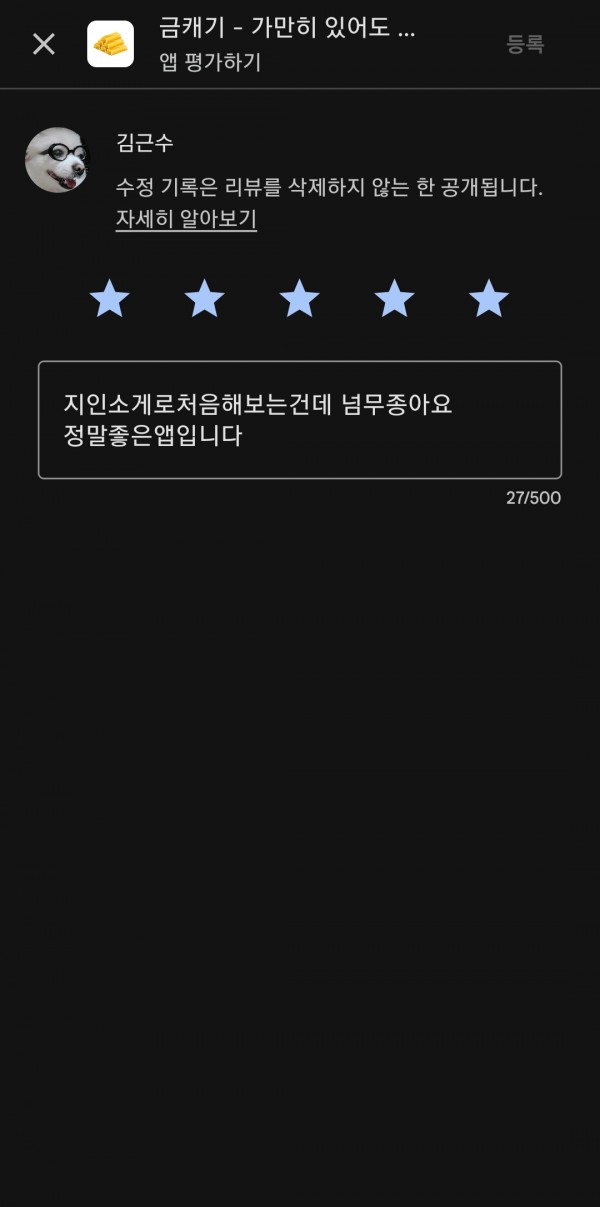Image resolution: width=600 pixels, height=1207 pixels.
Task: Open the 자세히 알아보기 link
Action: pos(186,220)
